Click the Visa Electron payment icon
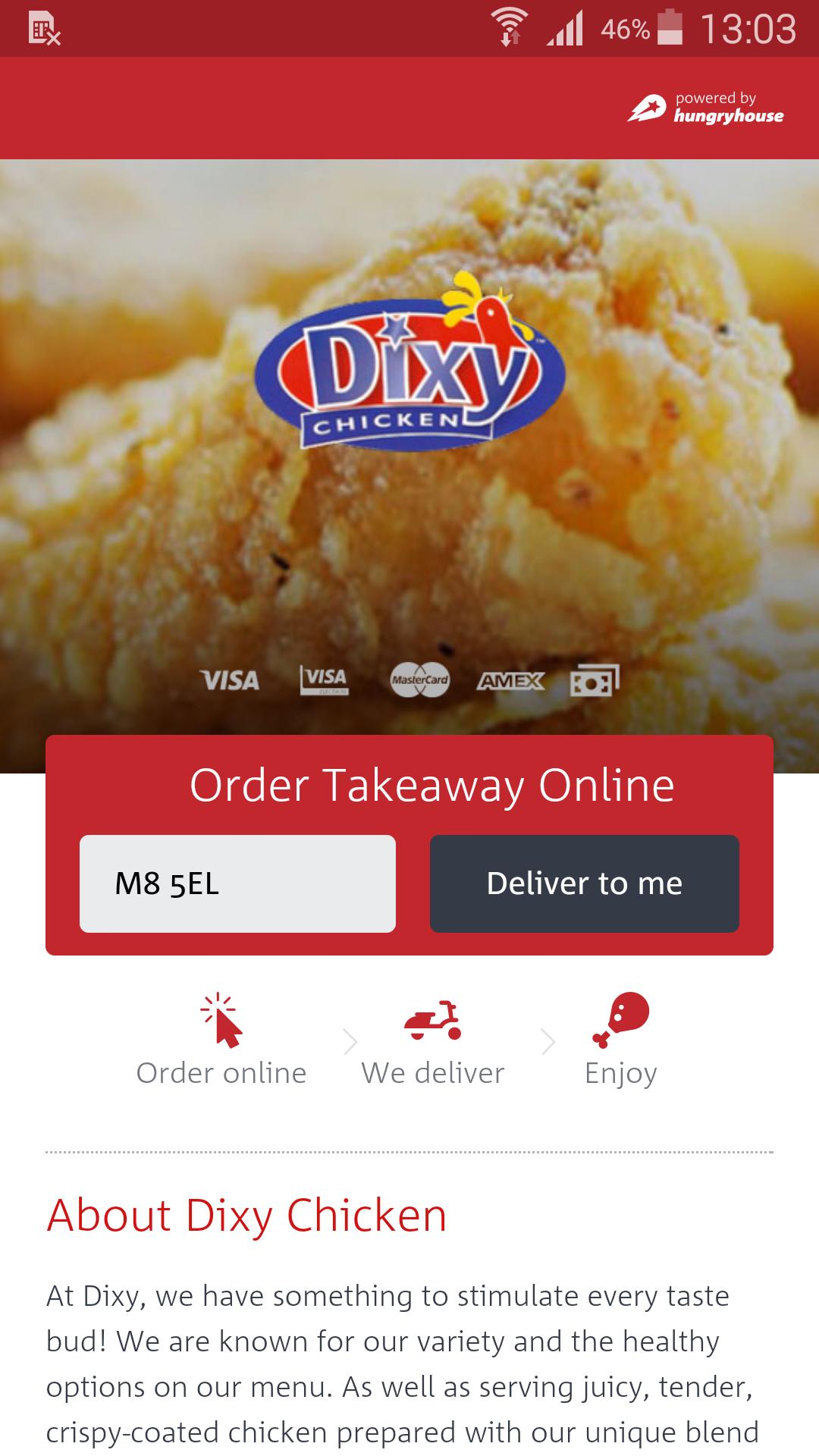Image resolution: width=819 pixels, height=1456 pixels. point(325,680)
